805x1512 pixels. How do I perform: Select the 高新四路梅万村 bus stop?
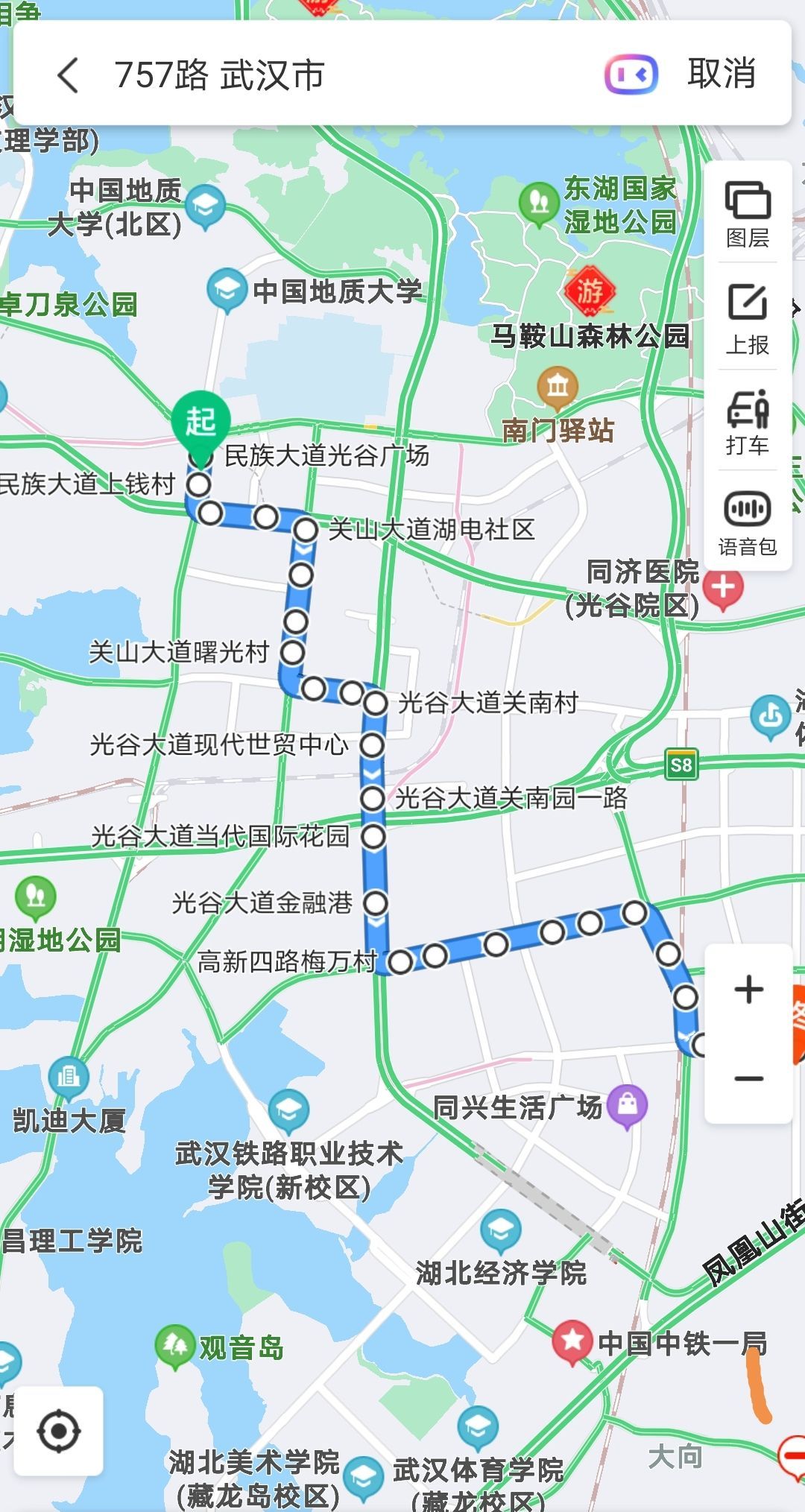400,962
